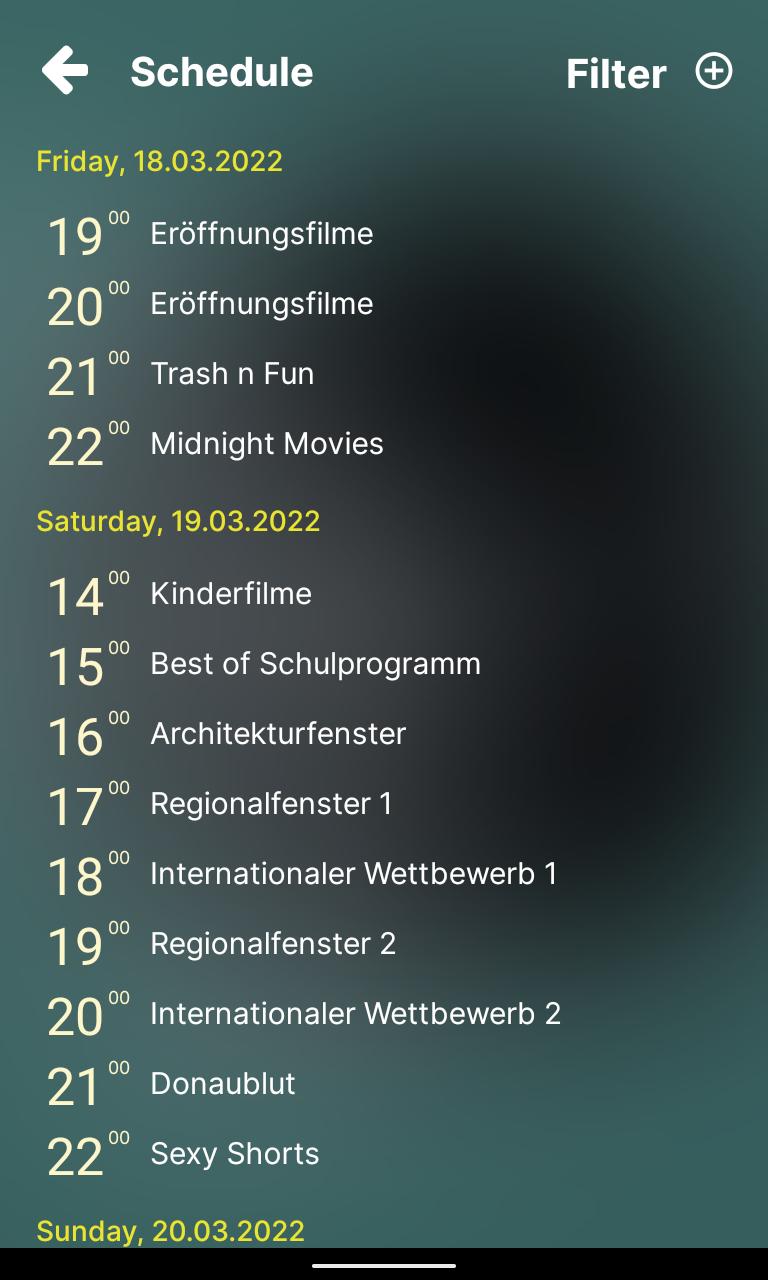768x1280 pixels.
Task: Select the Architekturfenster screening
Action: tap(277, 733)
